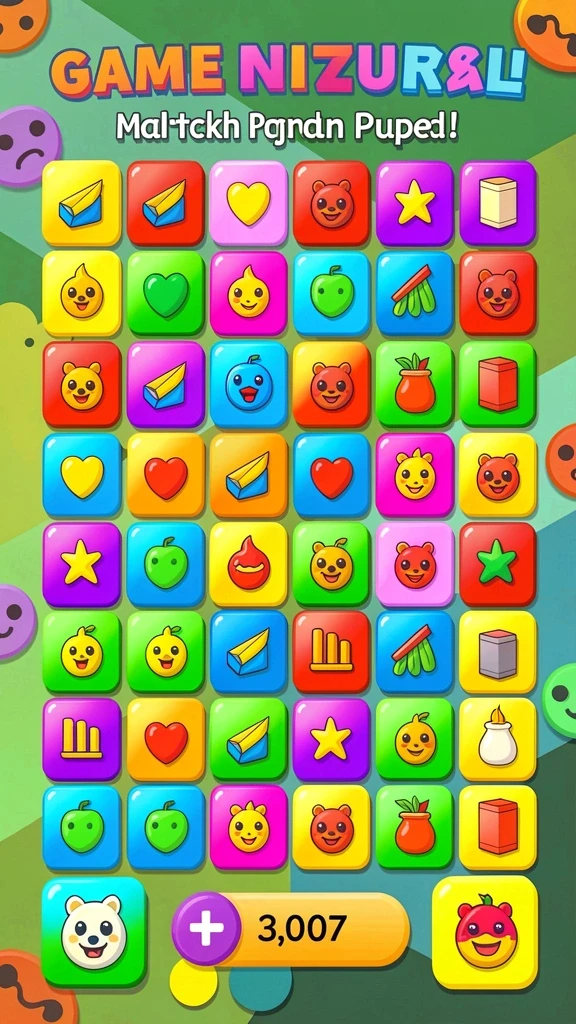
Task: Select the gray box on yellow tile
Action: pyautogui.click(x=498, y=652)
